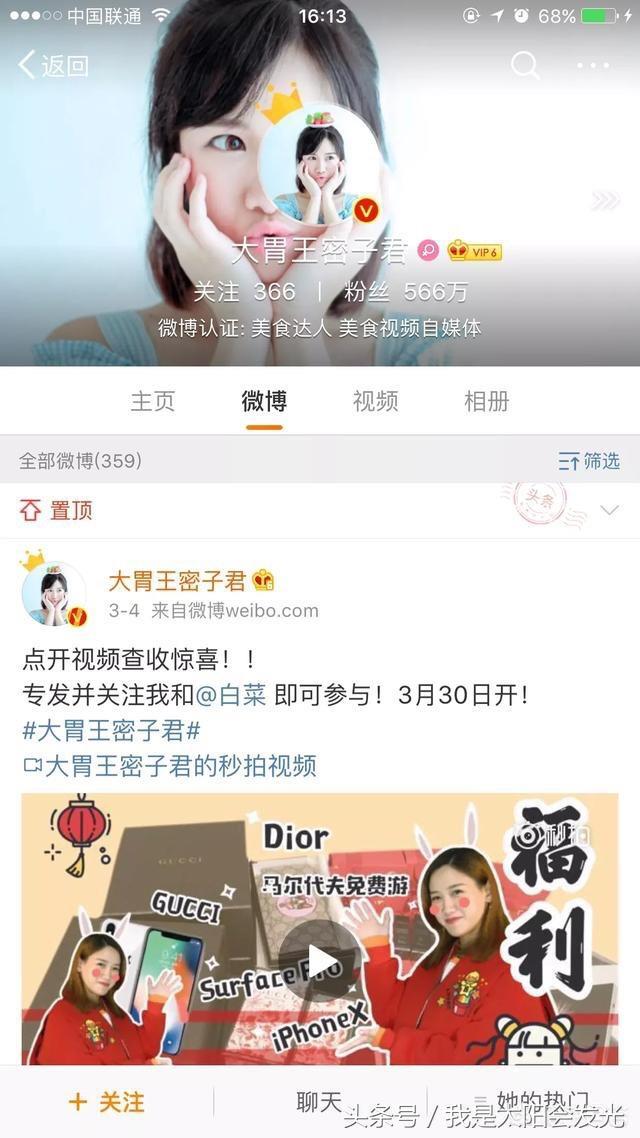640x1138 pixels.
Task: Start a chat via 聊天
Action: tap(319, 1102)
